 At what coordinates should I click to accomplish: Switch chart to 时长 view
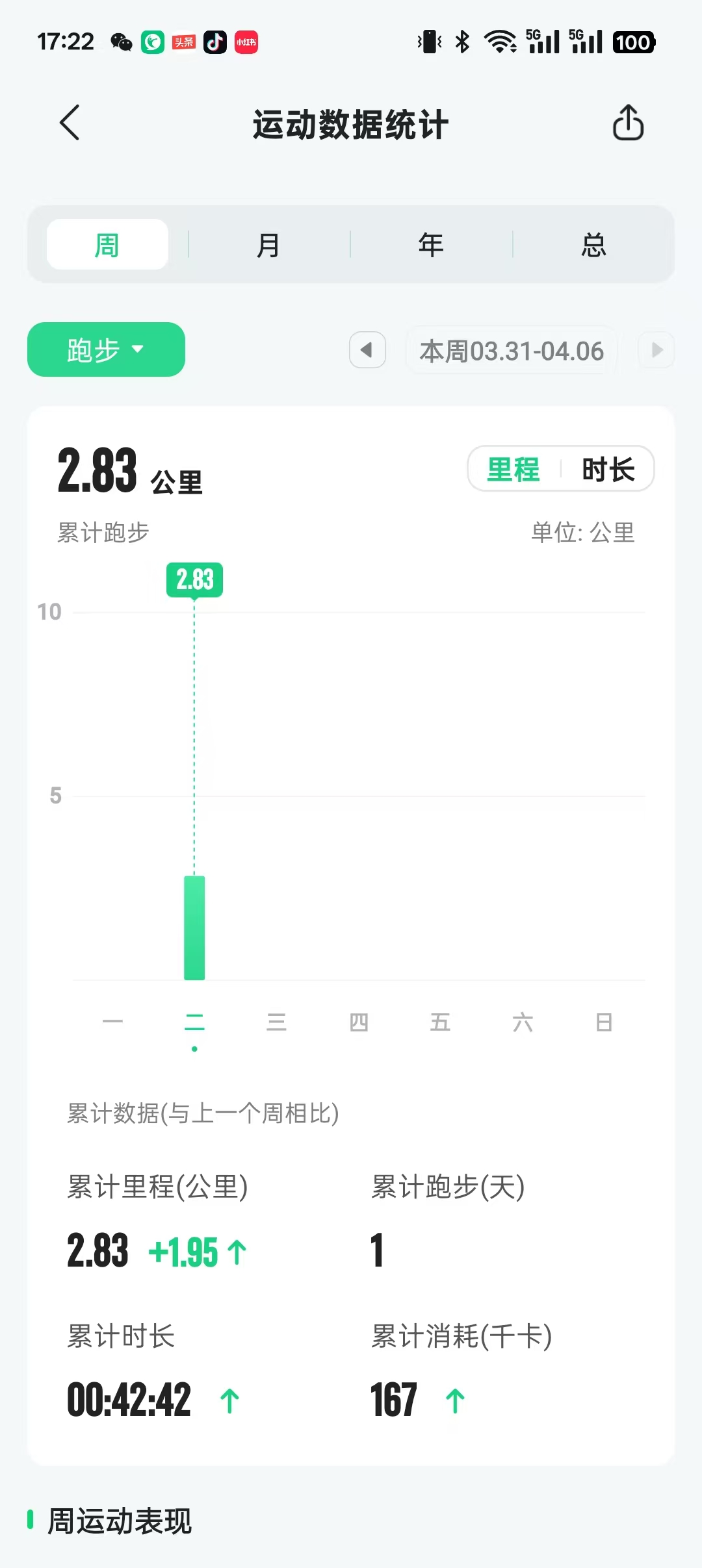(x=608, y=469)
